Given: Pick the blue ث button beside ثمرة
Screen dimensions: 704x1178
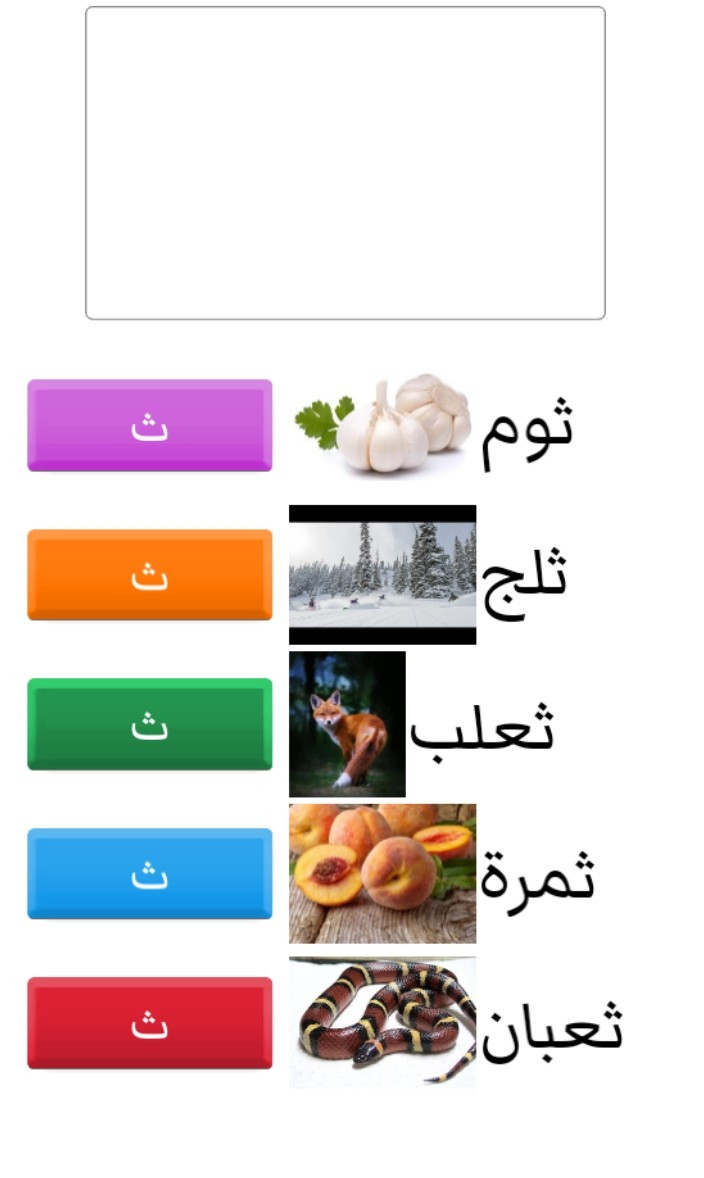Looking at the screenshot, I should click(x=150, y=874).
